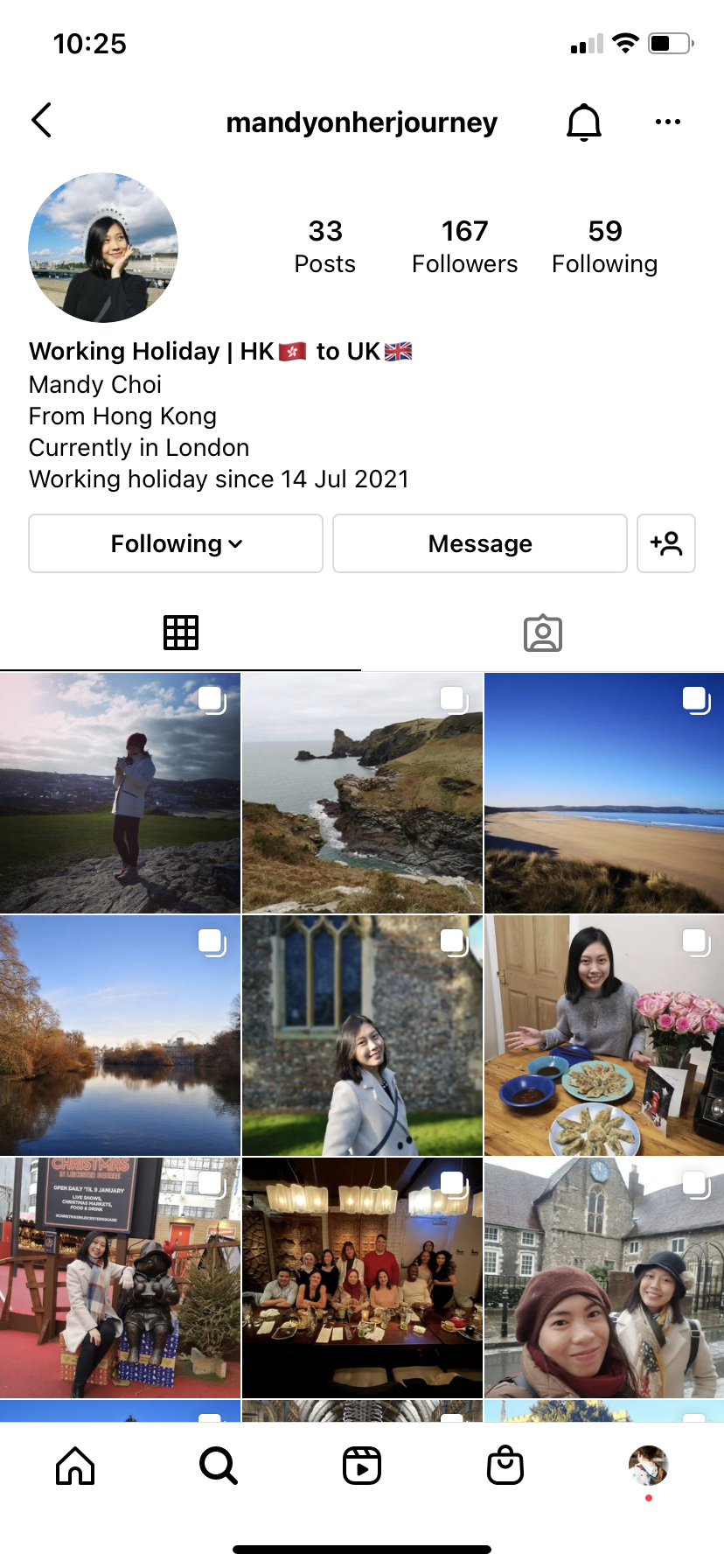Expand the Following dropdown button
The width and height of the screenshot is (724, 1568).
176,543
